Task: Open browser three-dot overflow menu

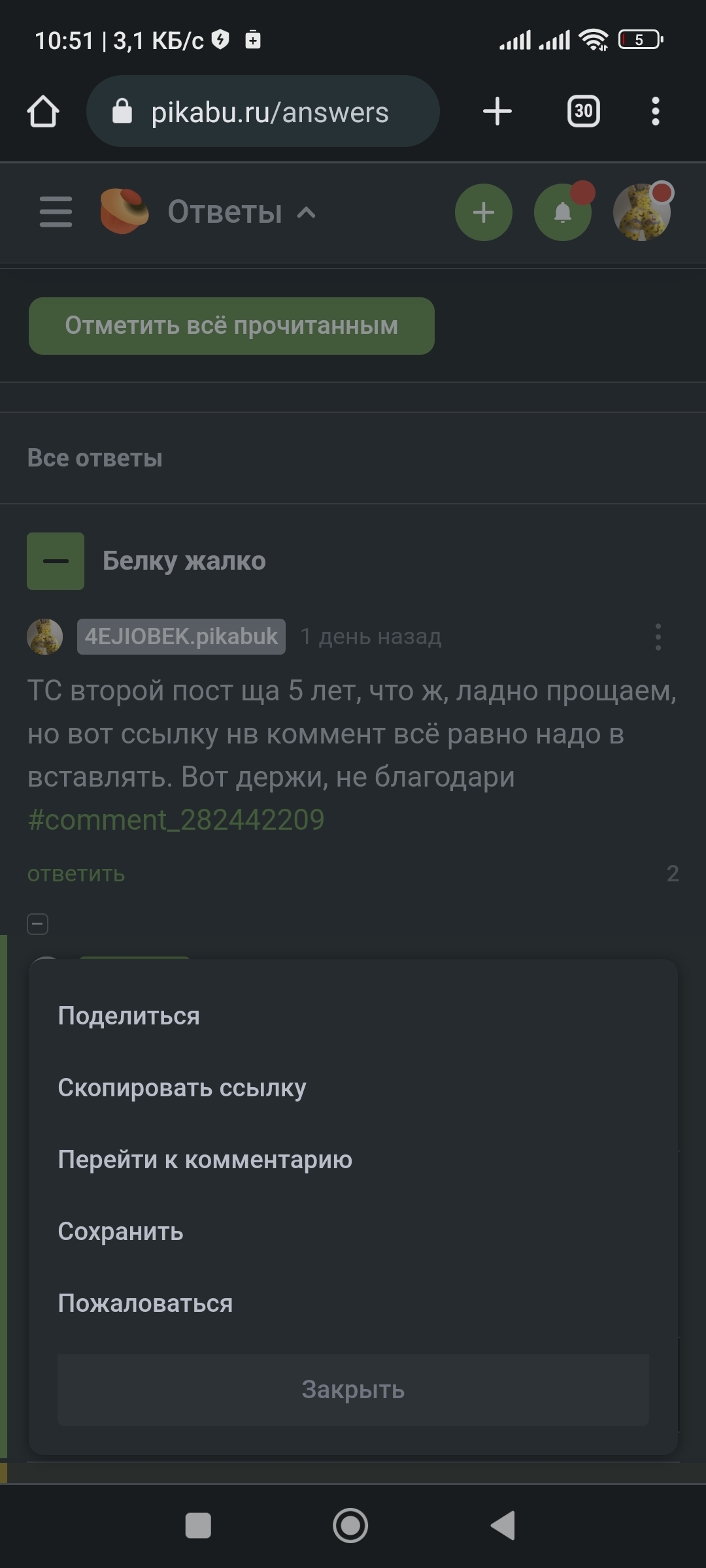Action: point(655,112)
